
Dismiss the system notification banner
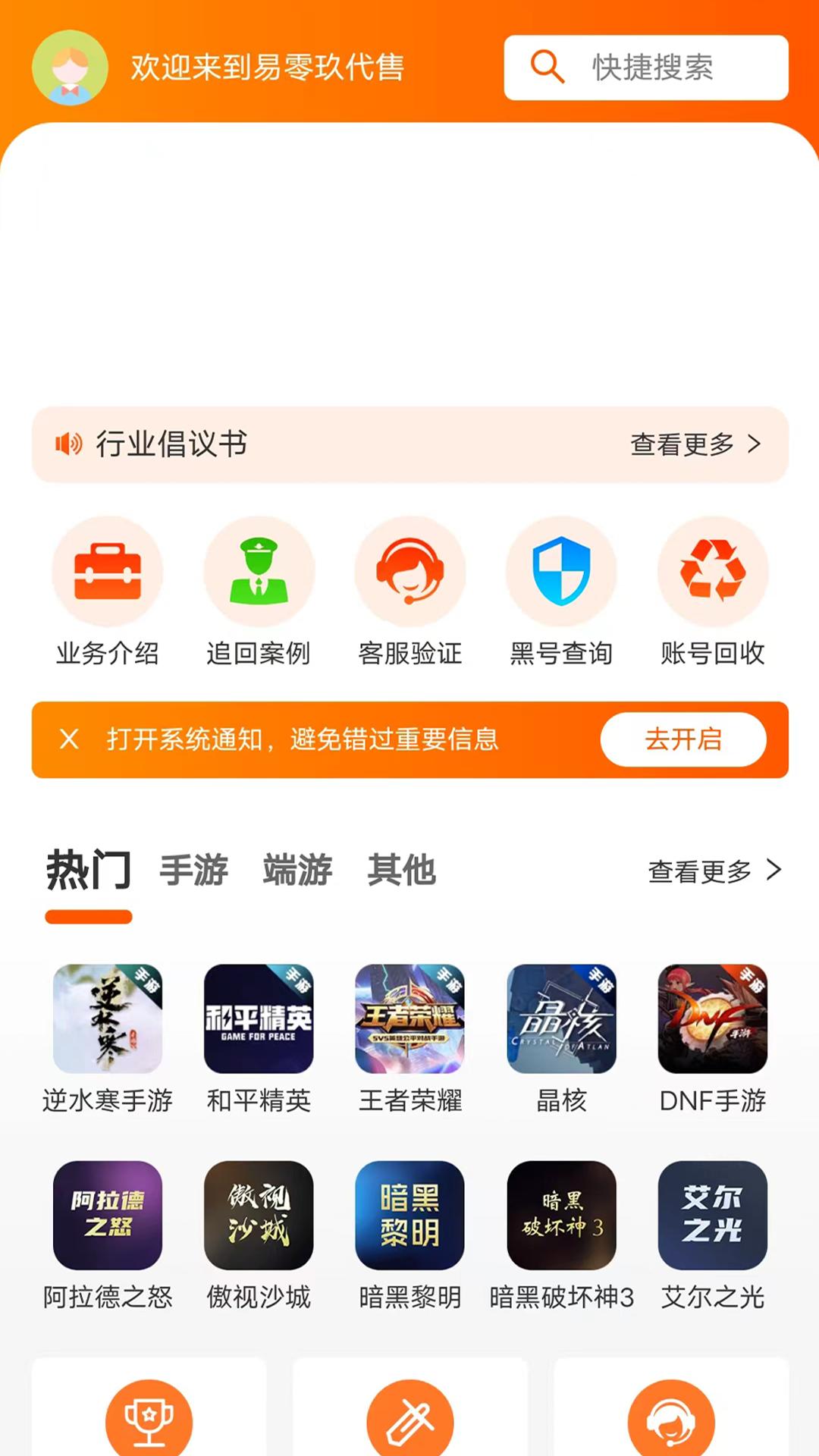pos(69,739)
